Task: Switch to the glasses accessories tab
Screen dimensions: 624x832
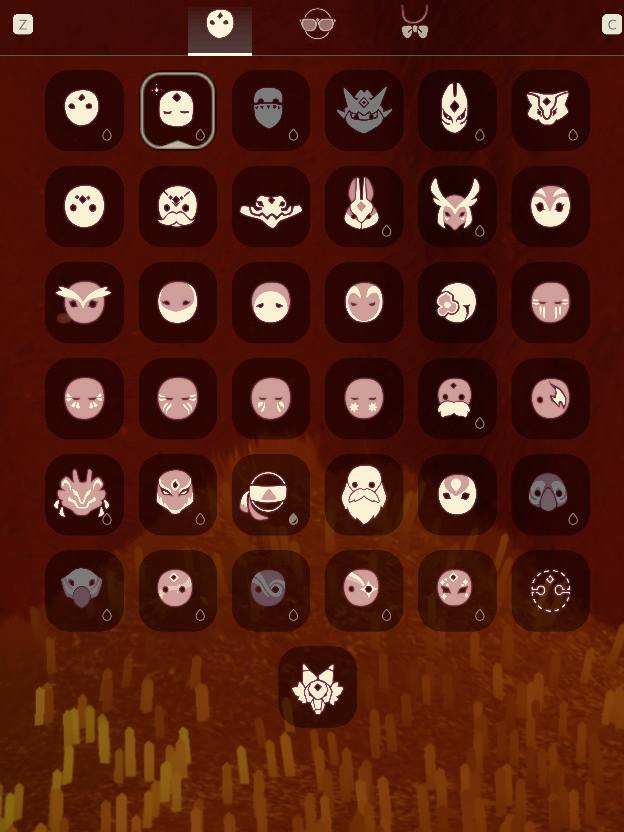Action: coord(318,24)
